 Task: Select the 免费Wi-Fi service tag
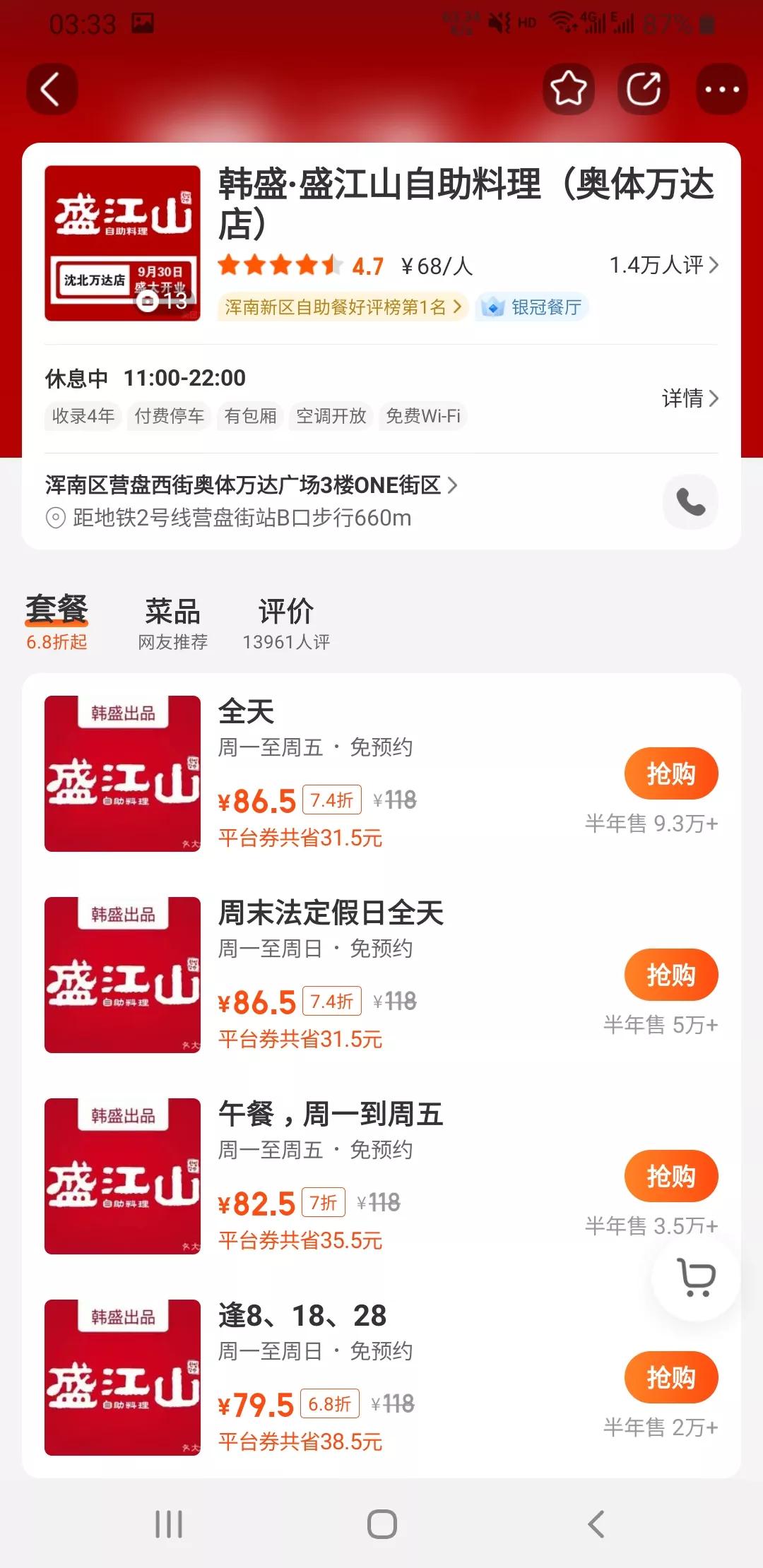point(423,417)
